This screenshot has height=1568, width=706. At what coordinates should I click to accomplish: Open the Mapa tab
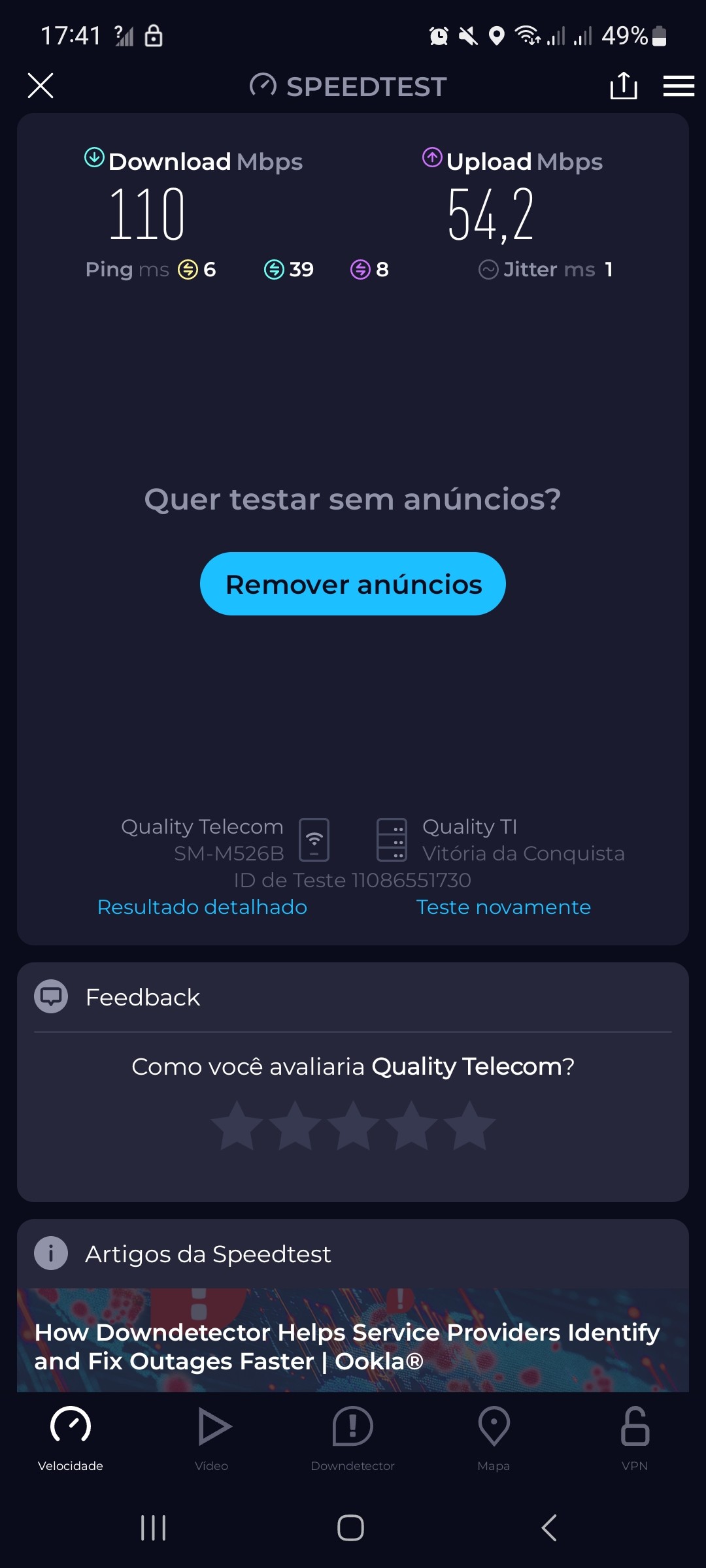tap(494, 1437)
